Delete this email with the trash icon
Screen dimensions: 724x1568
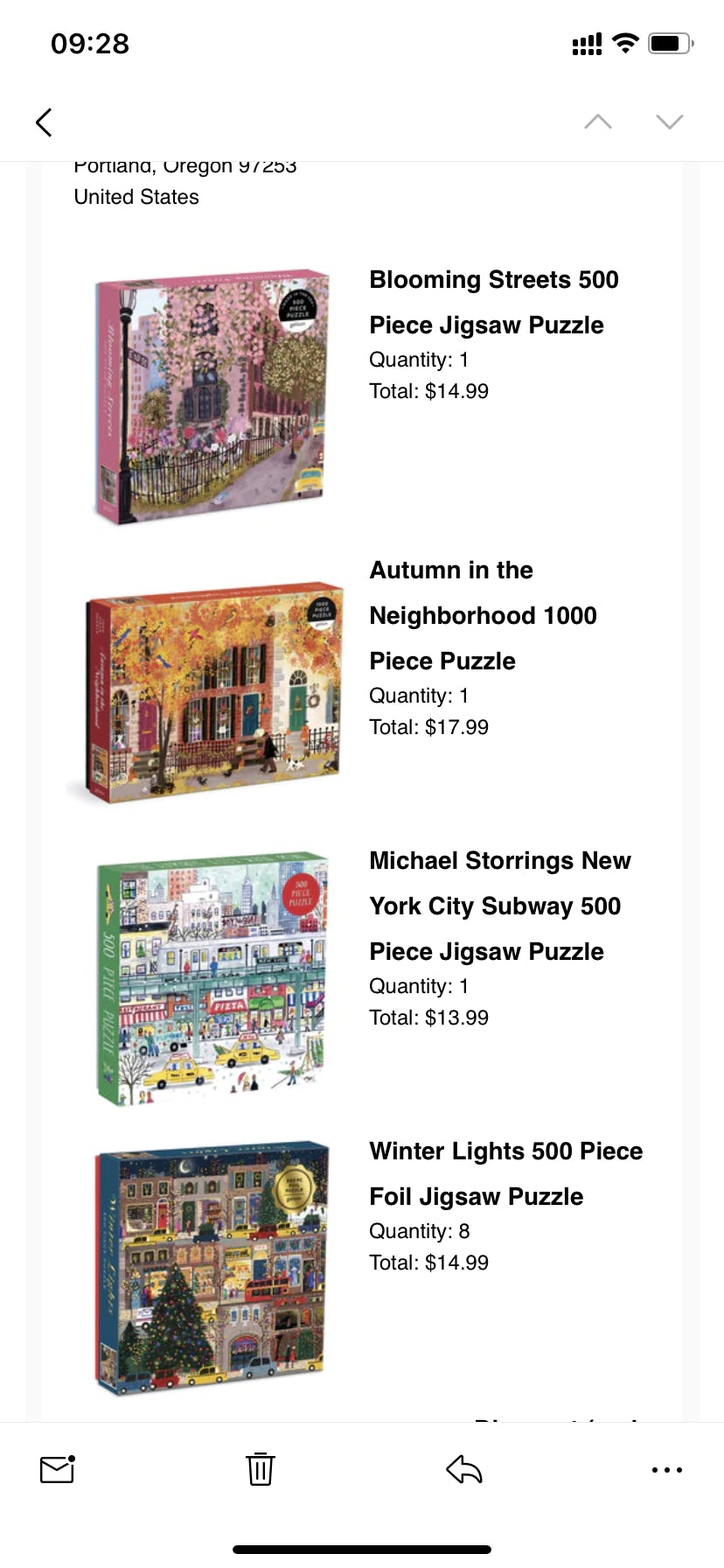tap(260, 1469)
